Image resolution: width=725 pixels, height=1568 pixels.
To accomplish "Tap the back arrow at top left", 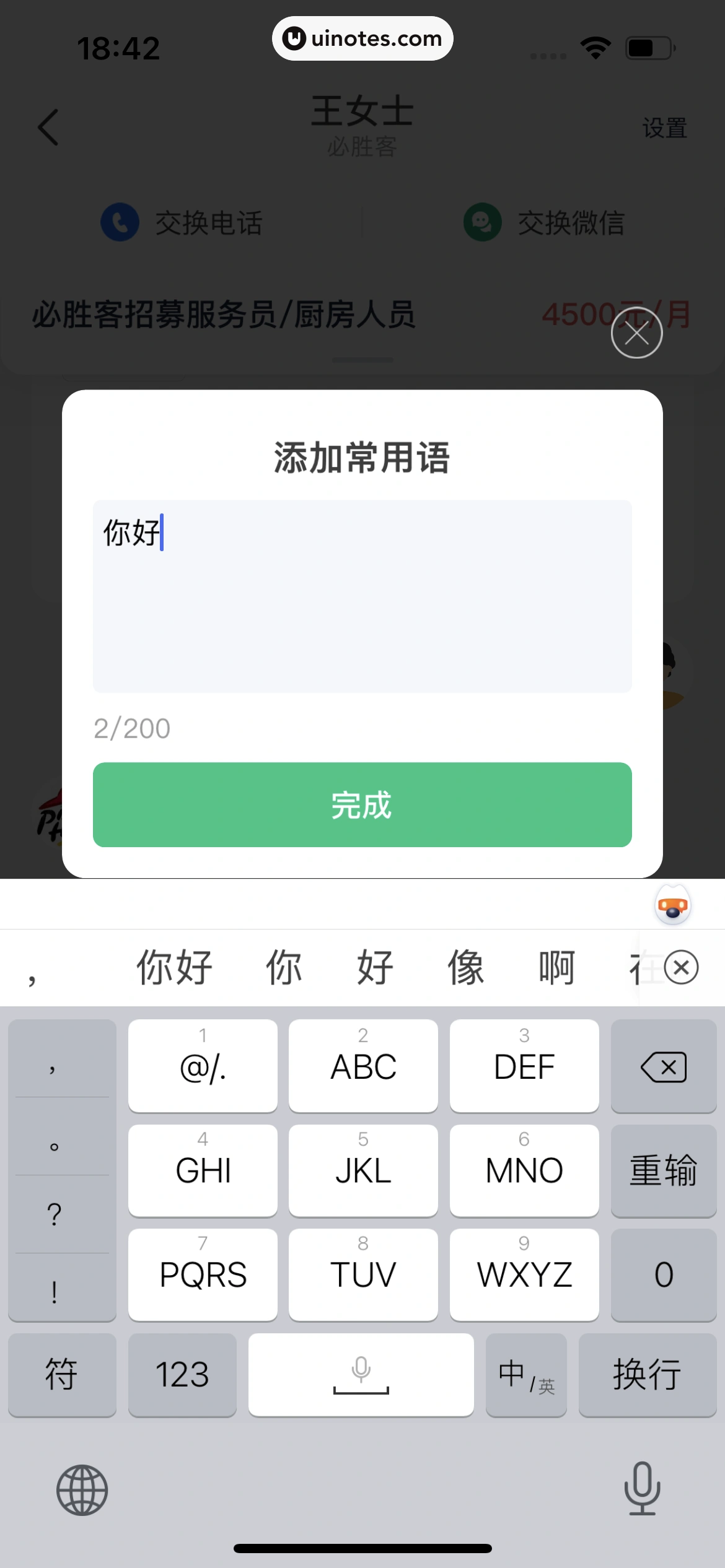I will tap(48, 128).
